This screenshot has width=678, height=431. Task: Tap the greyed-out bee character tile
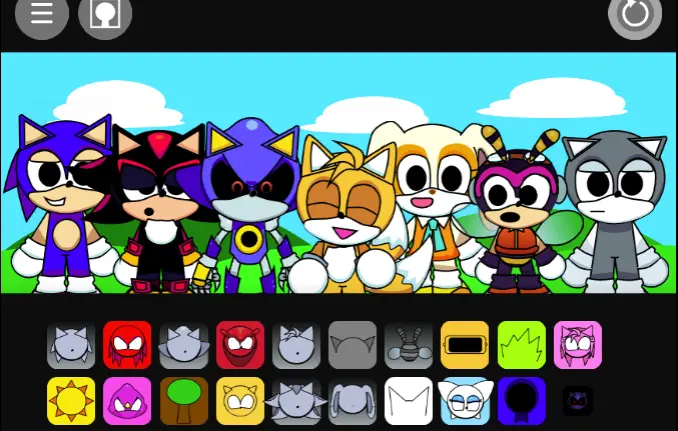coord(409,345)
